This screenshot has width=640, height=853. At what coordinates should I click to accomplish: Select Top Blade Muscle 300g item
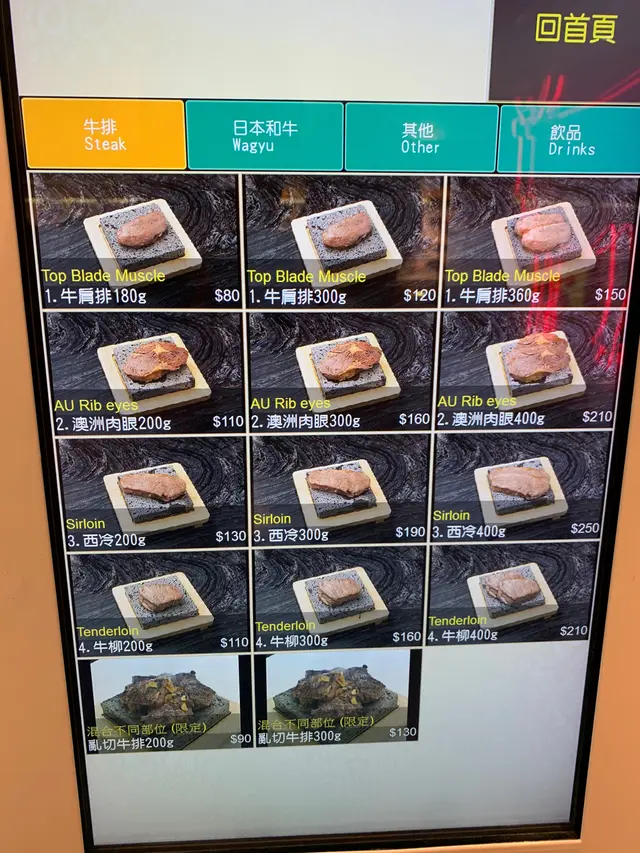click(x=342, y=241)
